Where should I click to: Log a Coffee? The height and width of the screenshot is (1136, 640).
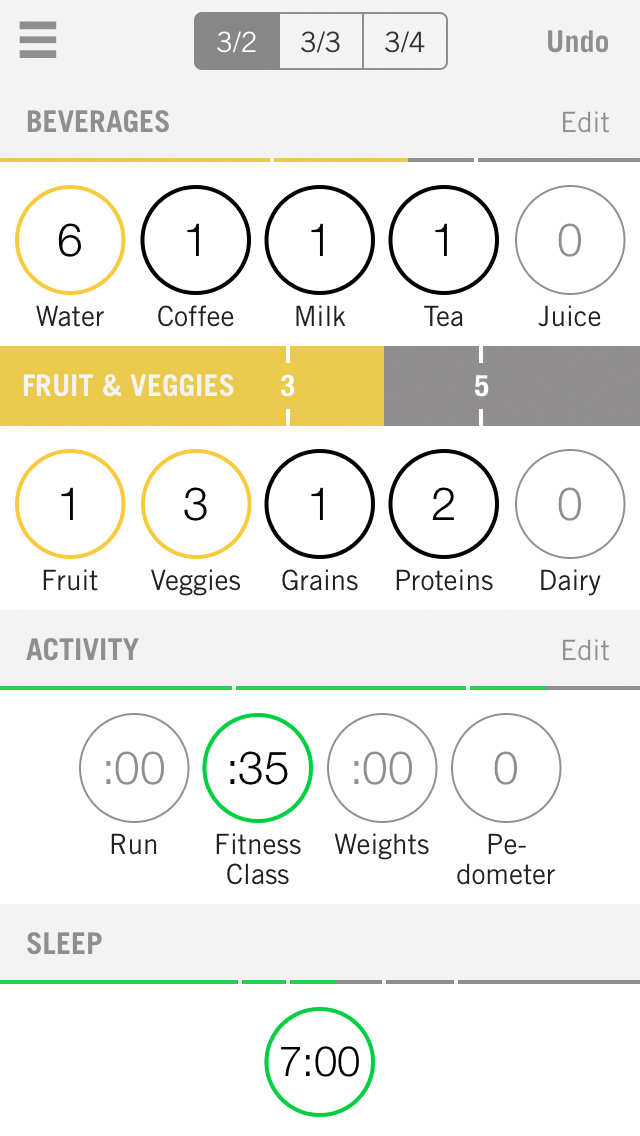coord(195,241)
